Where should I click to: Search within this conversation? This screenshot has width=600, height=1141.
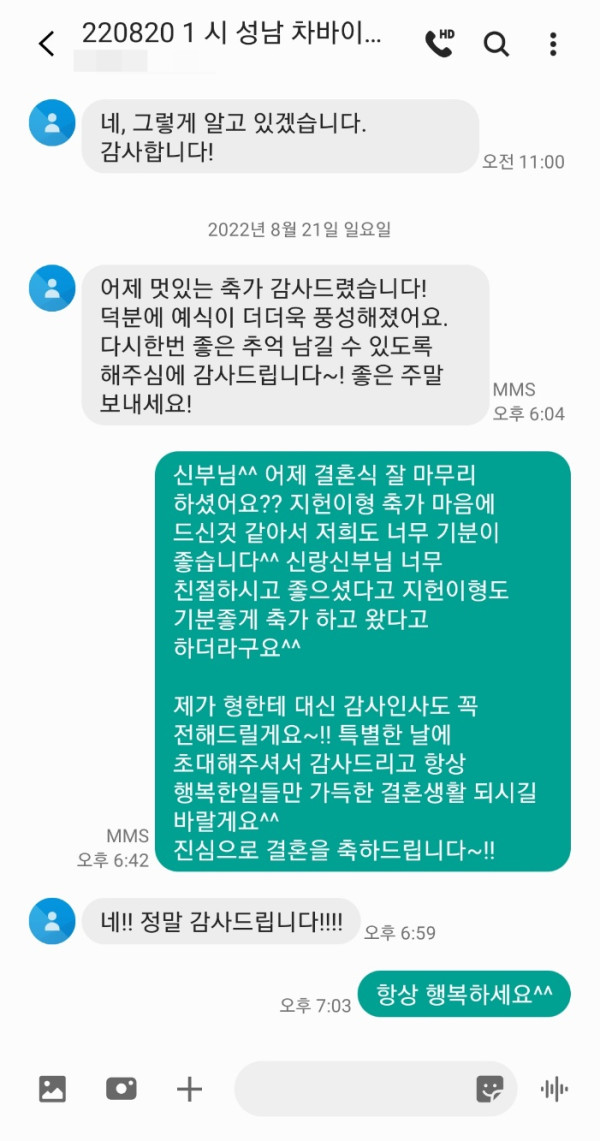(x=496, y=44)
